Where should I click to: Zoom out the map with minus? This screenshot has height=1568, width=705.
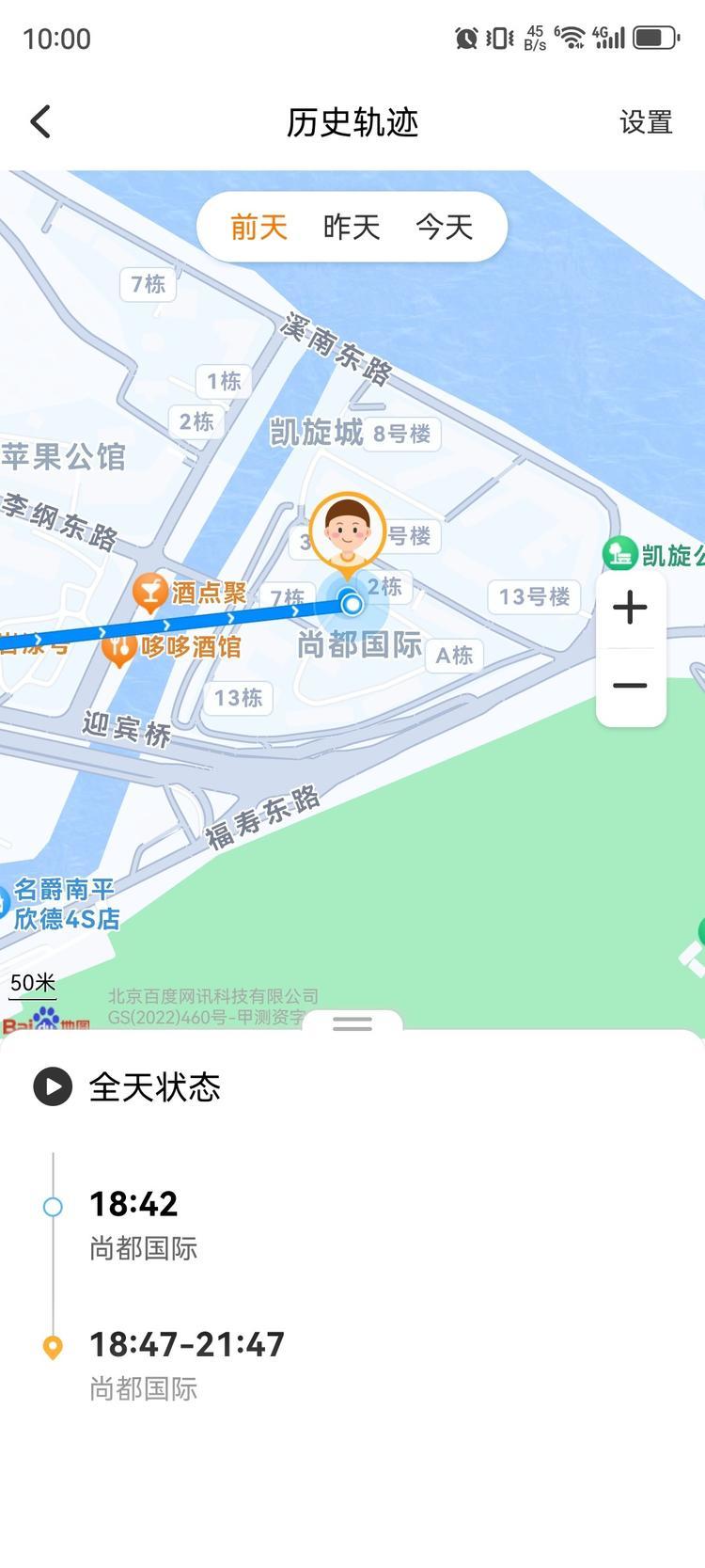coord(631,686)
